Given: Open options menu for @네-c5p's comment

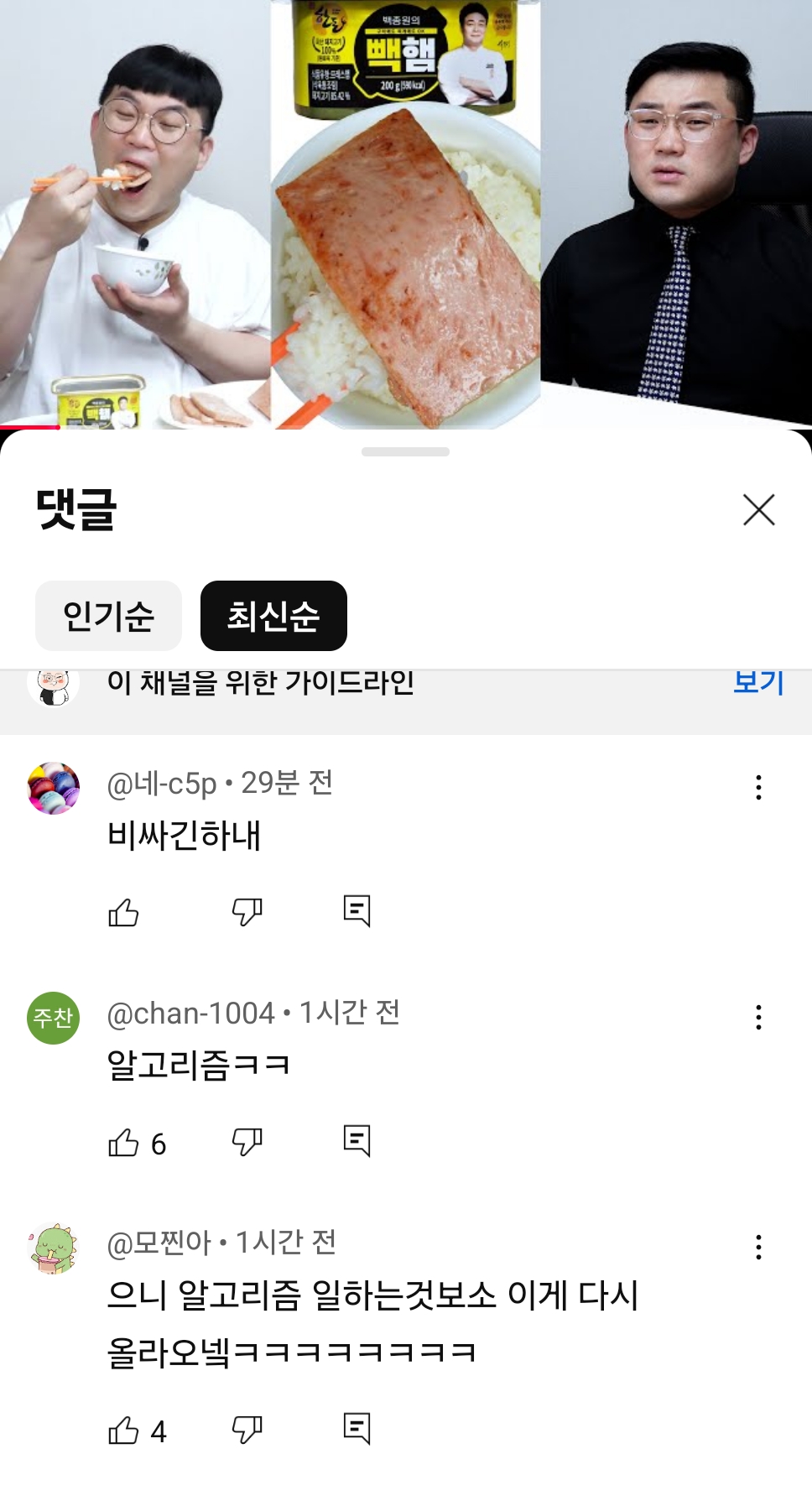Looking at the screenshot, I should pos(758,787).
